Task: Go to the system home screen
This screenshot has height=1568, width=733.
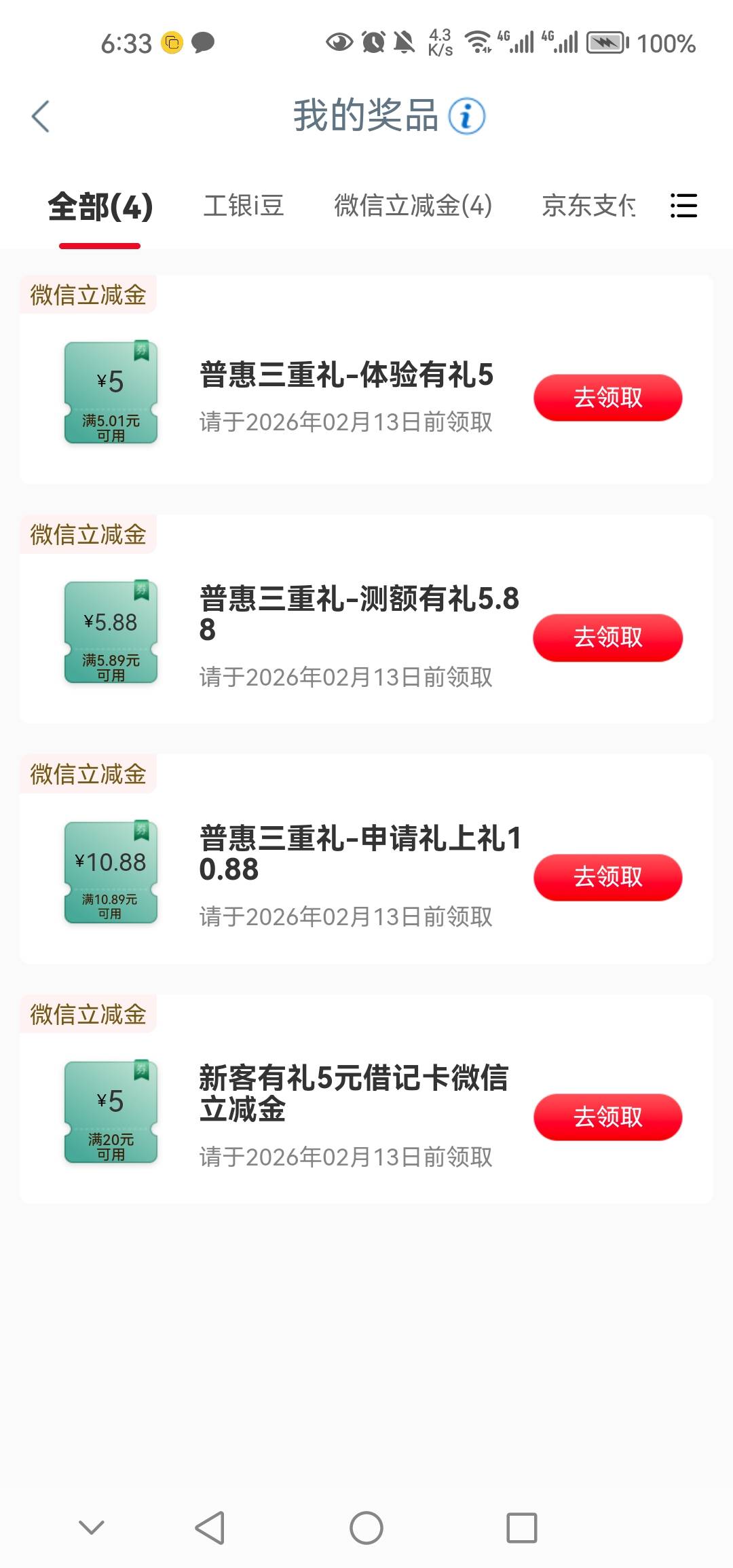Action: click(366, 1528)
